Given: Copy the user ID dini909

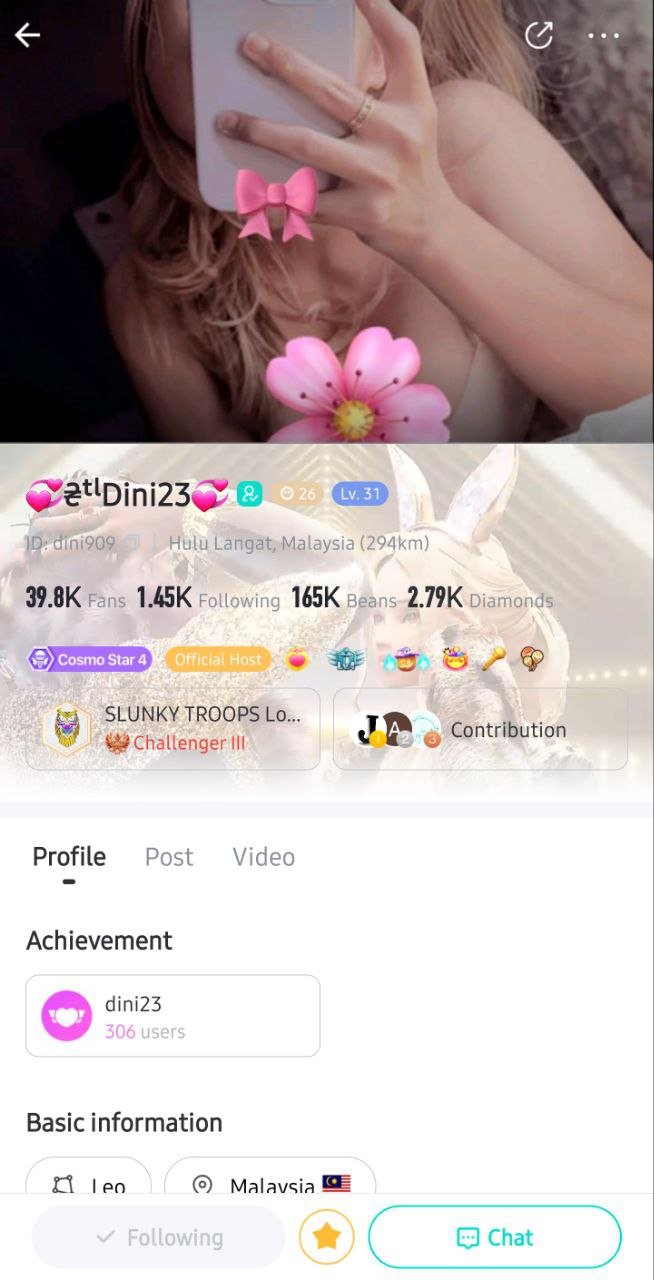Looking at the screenshot, I should coord(132,544).
